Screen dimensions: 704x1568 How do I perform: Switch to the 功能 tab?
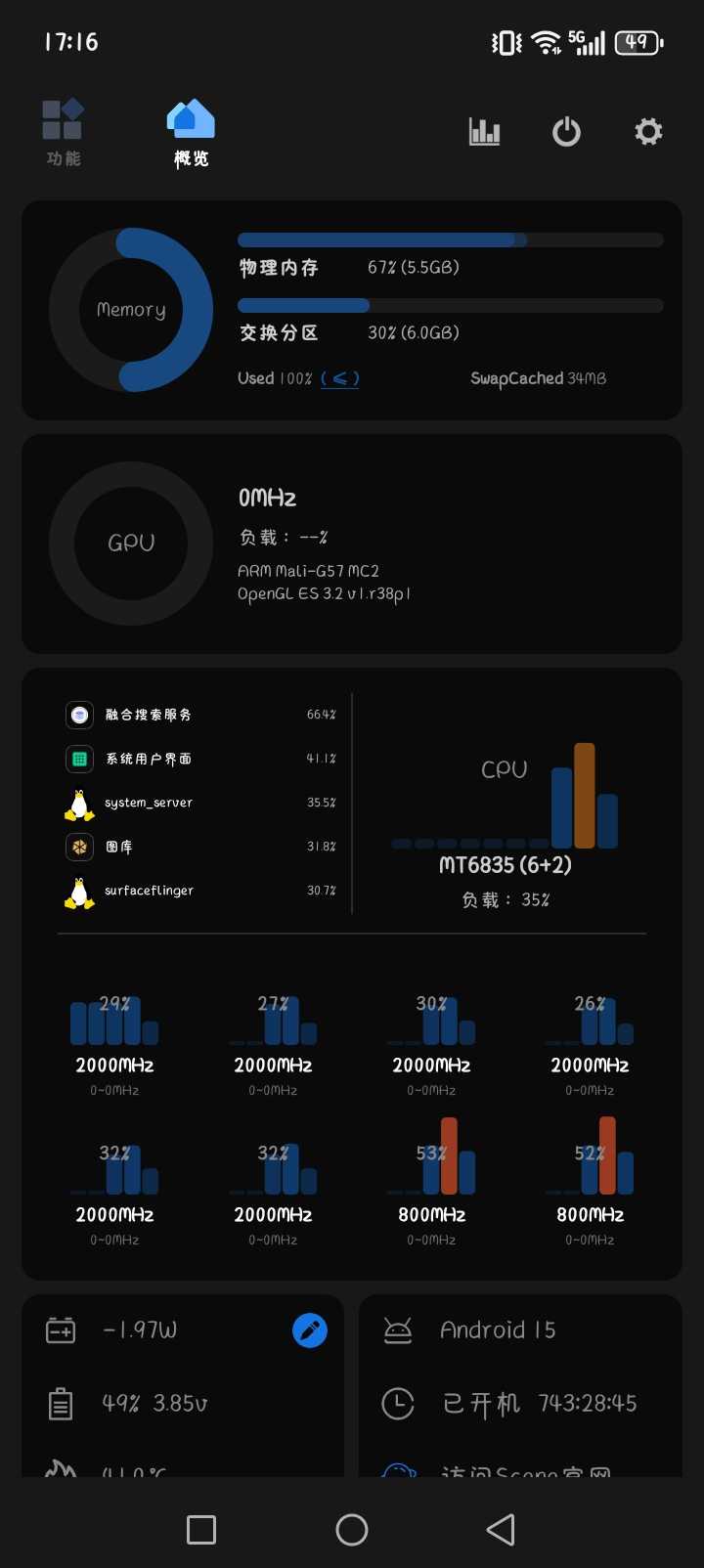(x=63, y=133)
